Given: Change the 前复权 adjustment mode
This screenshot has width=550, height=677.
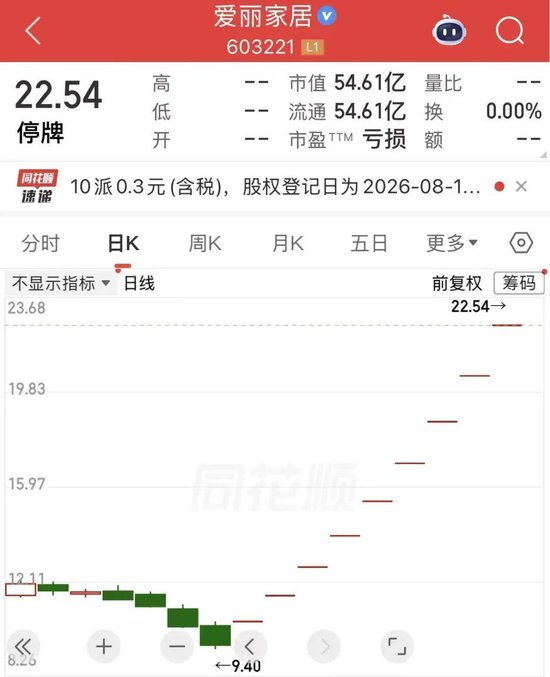Looking at the screenshot, I should pyautogui.click(x=457, y=283).
